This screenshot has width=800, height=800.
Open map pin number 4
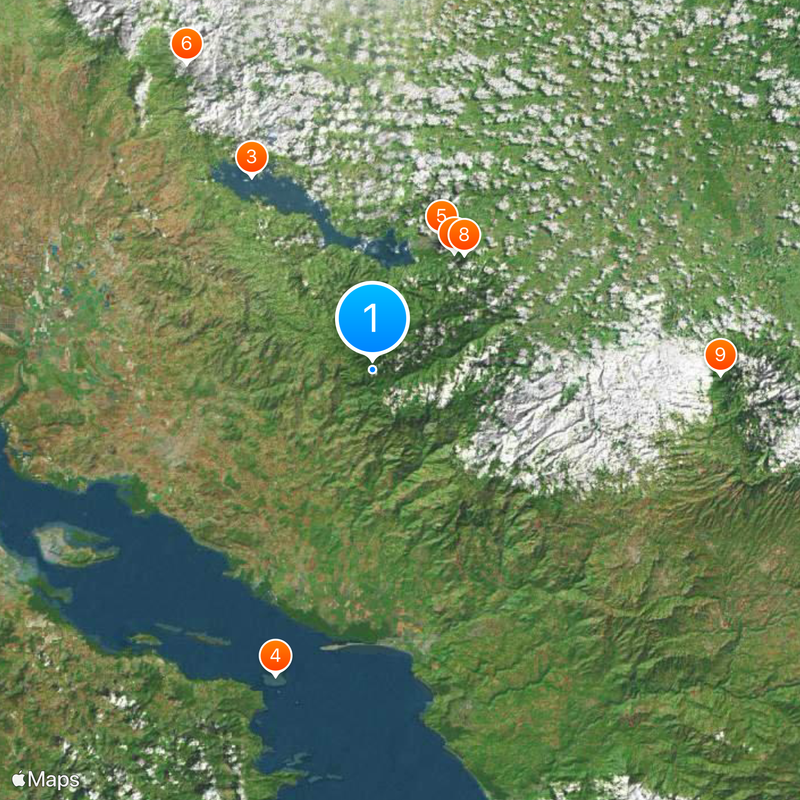pos(275,657)
